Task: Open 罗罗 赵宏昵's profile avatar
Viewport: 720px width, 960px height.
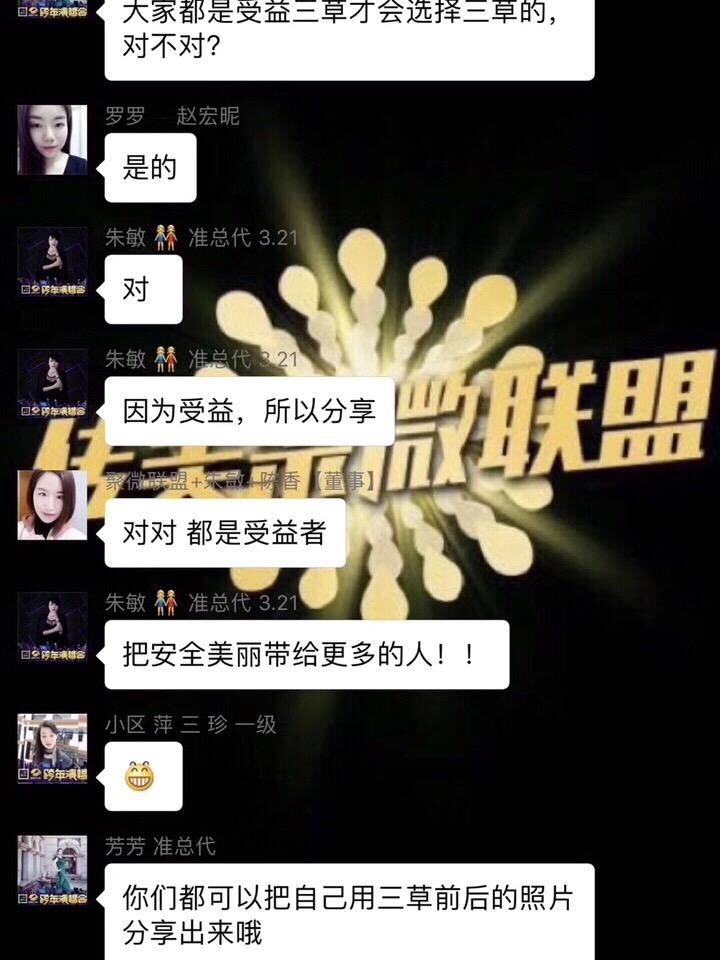Action: 52,140
